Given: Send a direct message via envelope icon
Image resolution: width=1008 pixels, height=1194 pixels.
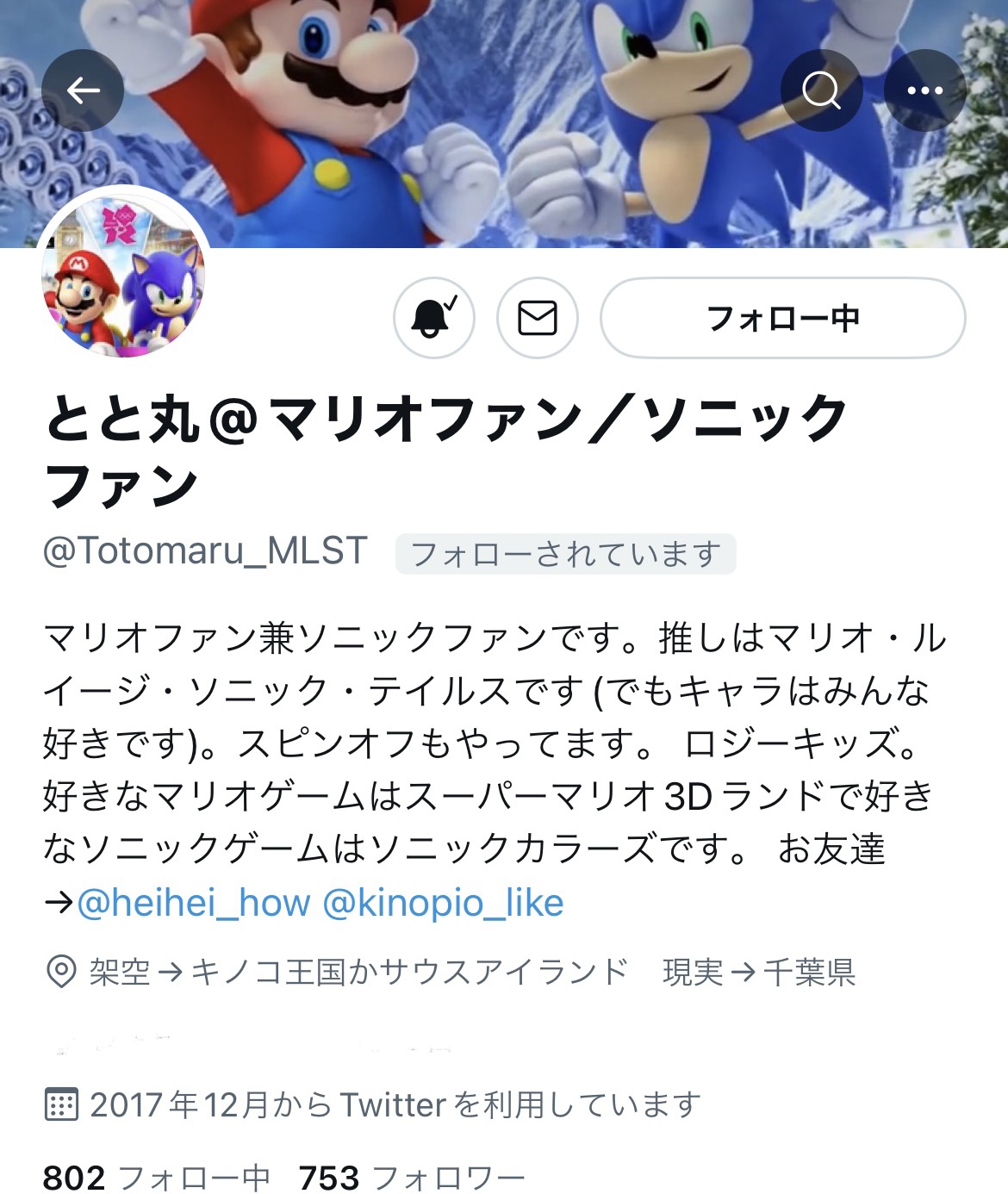Looking at the screenshot, I should pyautogui.click(x=538, y=318).
